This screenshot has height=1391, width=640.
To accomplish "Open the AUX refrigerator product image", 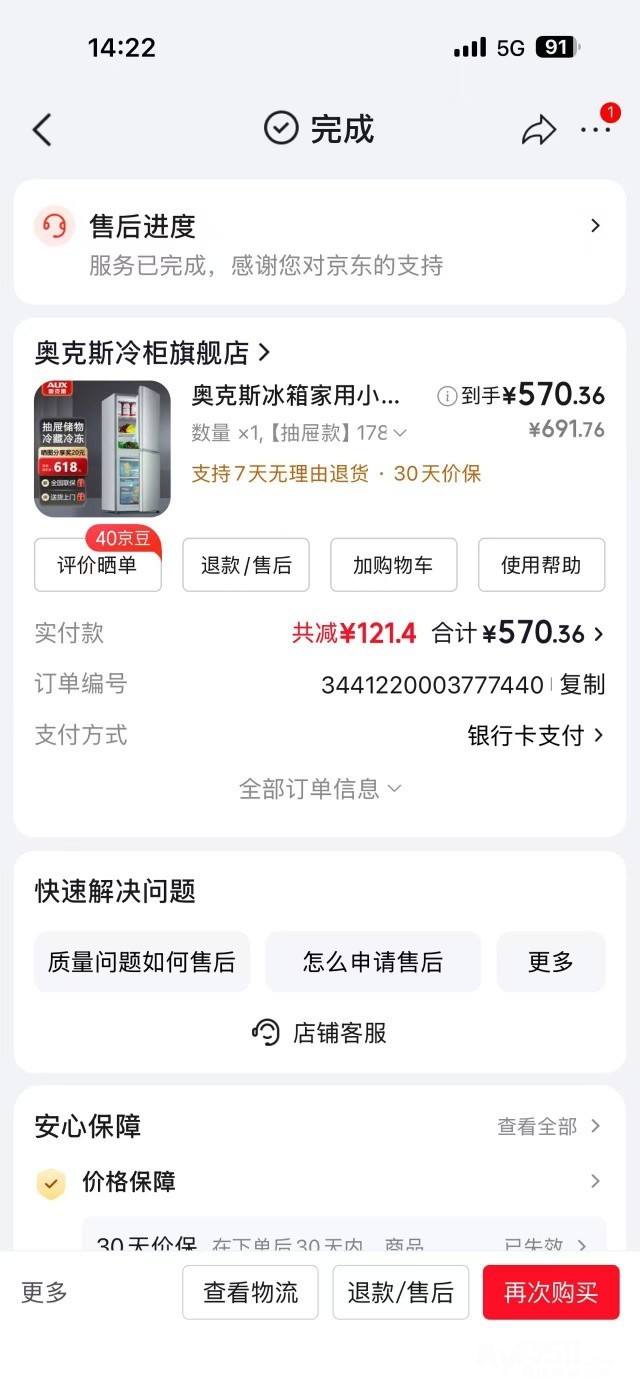I will 102,449.
